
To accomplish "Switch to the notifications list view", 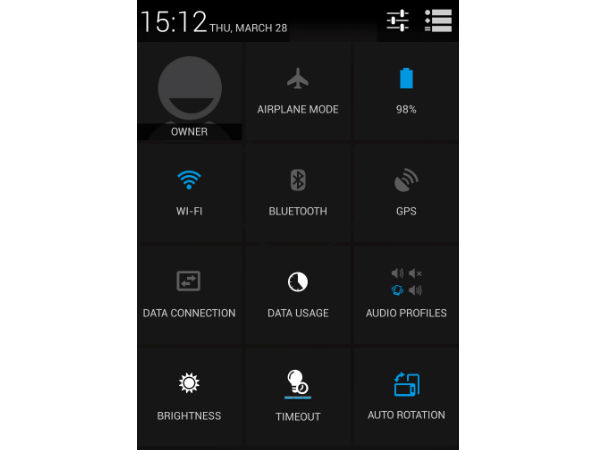I will 438,20.
